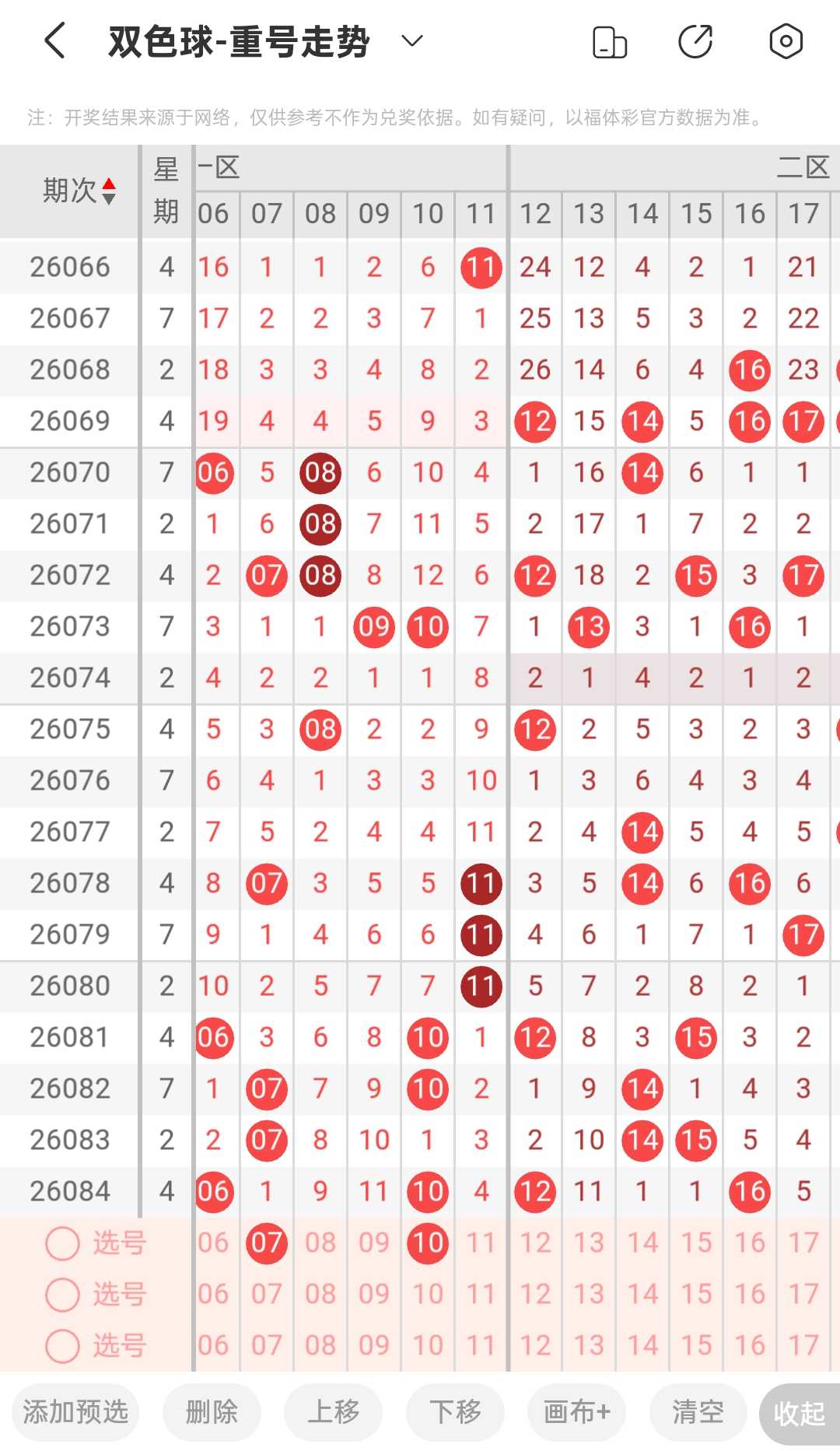Tap 添加预选 button

click(x=75, y=1412)
